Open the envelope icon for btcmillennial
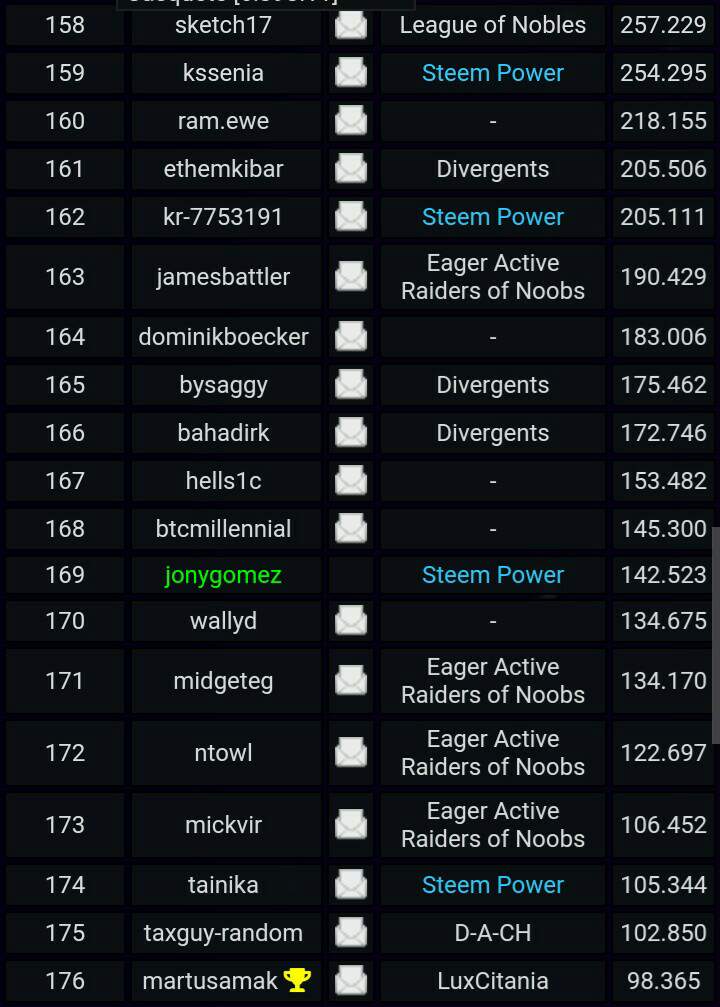This screenshot has width=720, height=1007. pyautogui.click(x=350, y=528)
